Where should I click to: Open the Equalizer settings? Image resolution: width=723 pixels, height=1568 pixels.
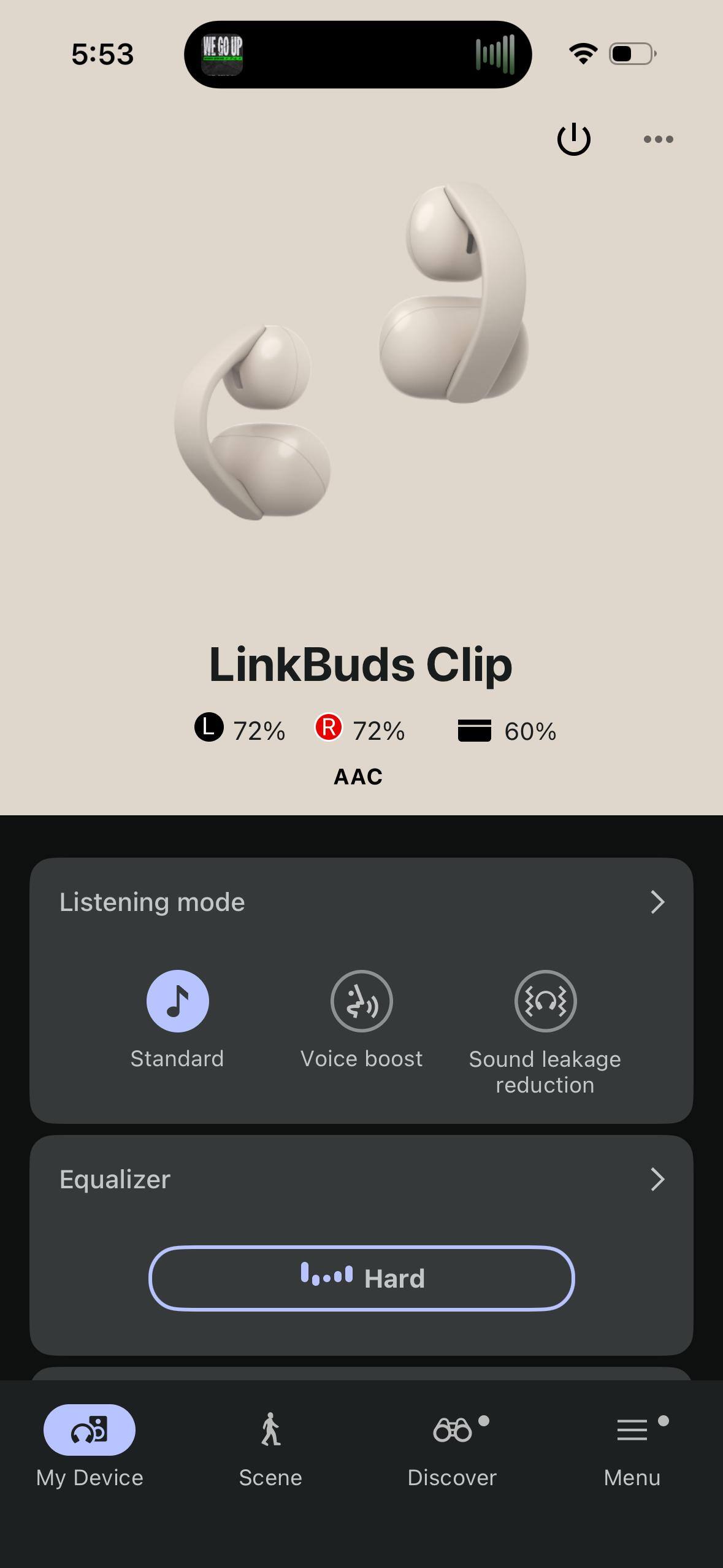click(657, 1179)
